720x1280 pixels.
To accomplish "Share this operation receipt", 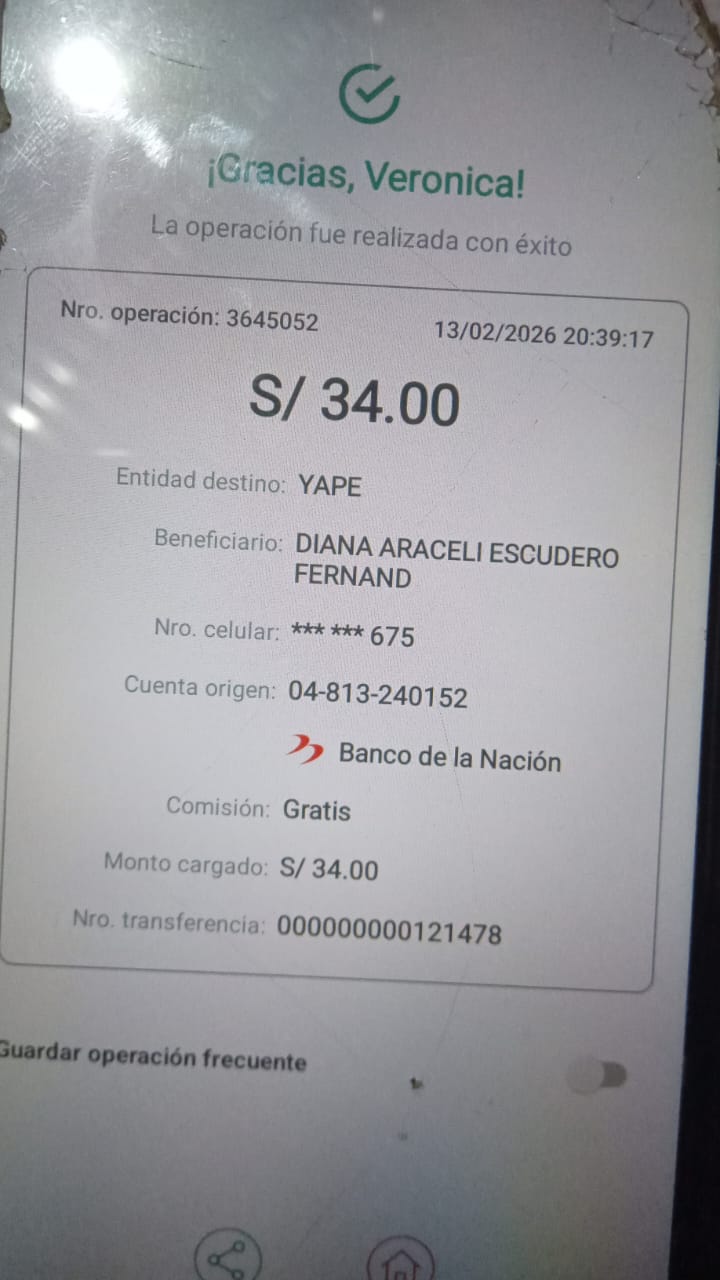I will pos(228,1258).
